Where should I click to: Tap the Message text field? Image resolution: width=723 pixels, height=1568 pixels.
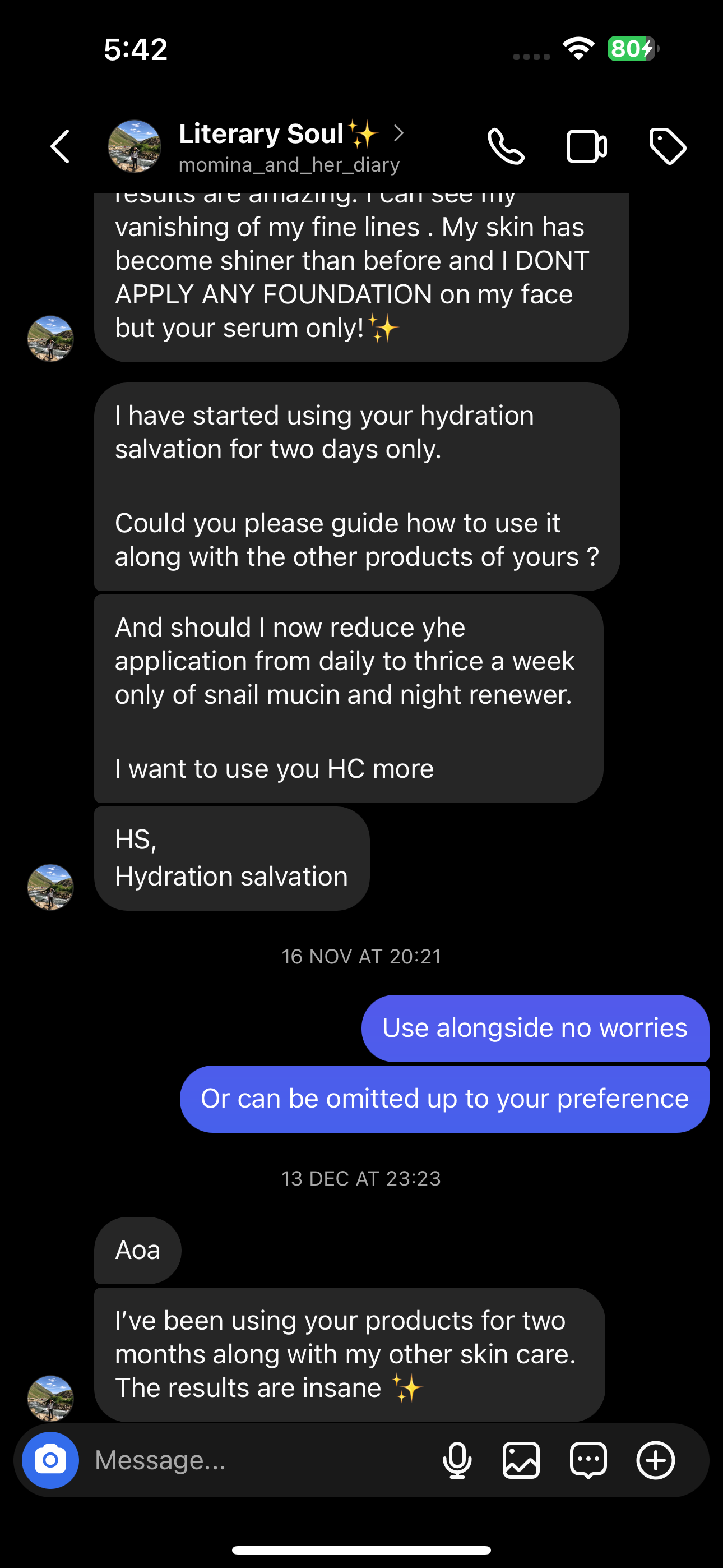pyautogui.click(x=256, y=1460)
